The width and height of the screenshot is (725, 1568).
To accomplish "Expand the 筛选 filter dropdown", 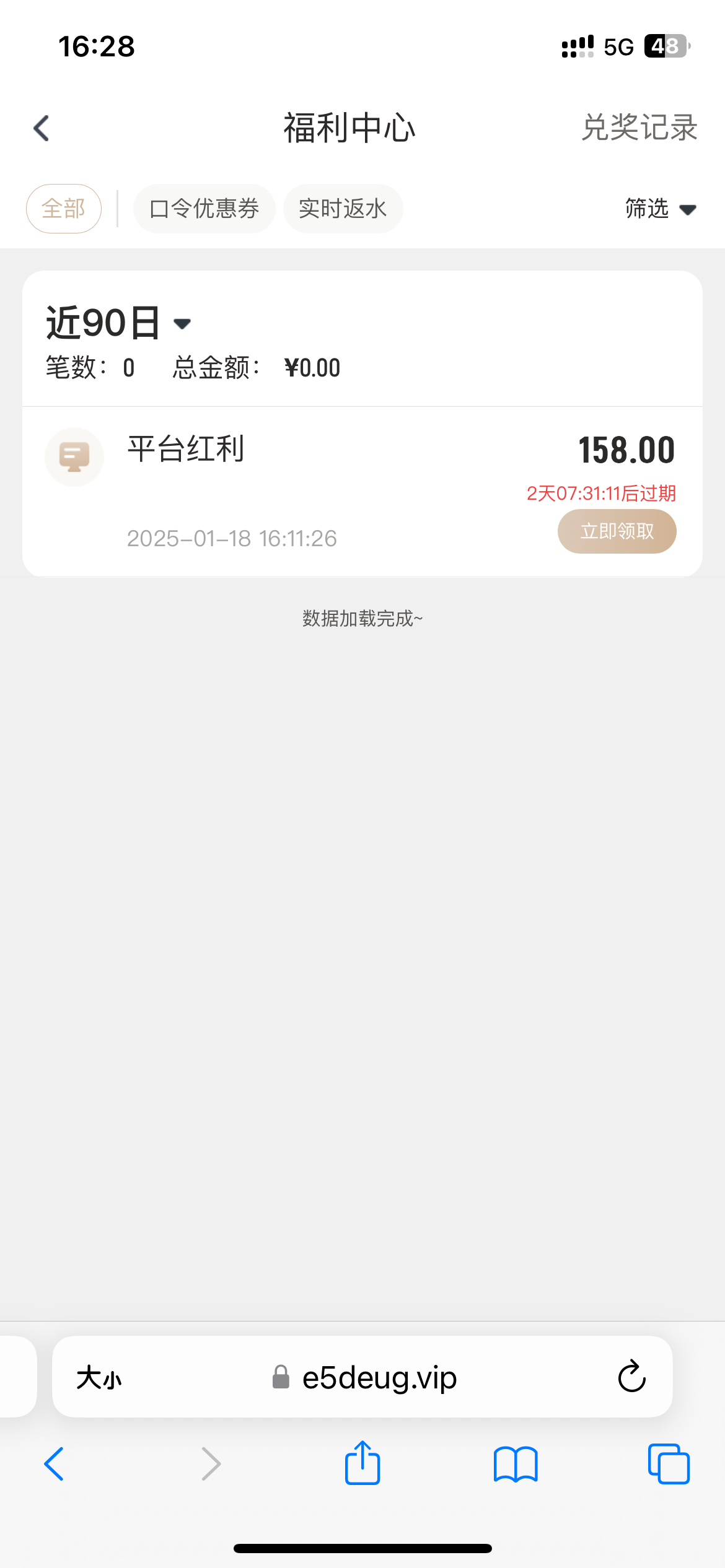I will click(x=660, y=209).
